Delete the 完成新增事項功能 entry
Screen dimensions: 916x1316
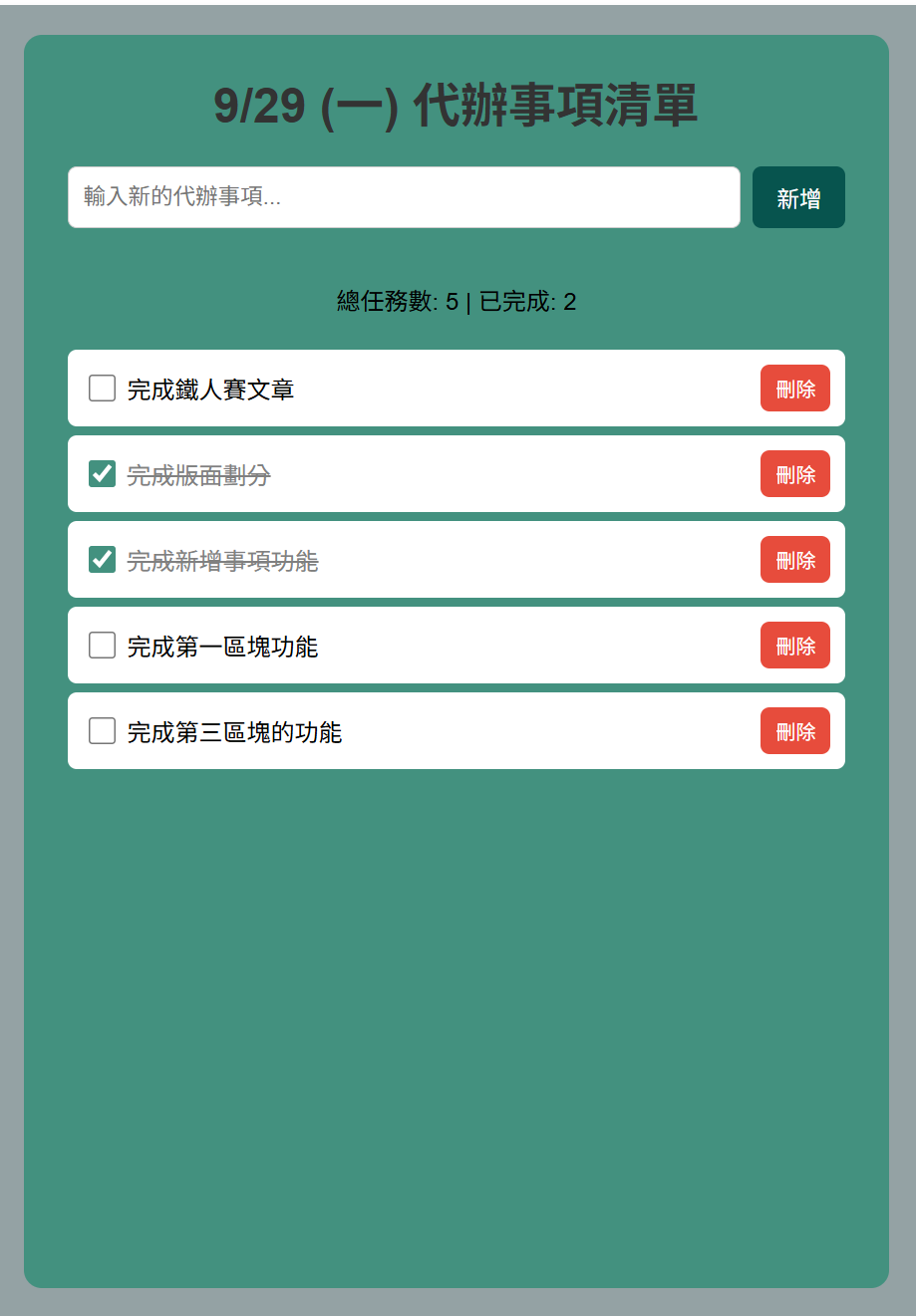pos(794,560)
